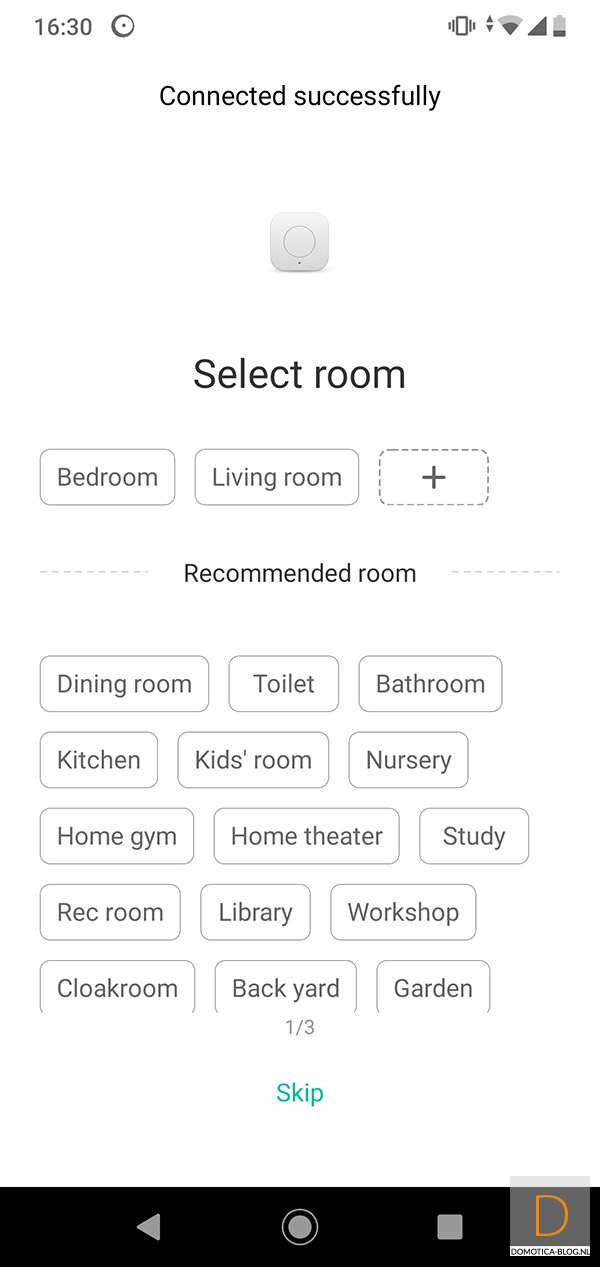Pick Garden as the room
Screen dimensions: 600x1267
(433, 987)
